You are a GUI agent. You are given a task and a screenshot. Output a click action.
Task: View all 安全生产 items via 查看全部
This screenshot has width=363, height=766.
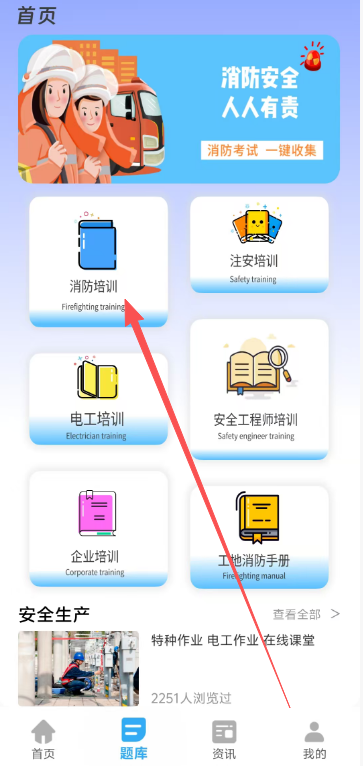[306, 614]
